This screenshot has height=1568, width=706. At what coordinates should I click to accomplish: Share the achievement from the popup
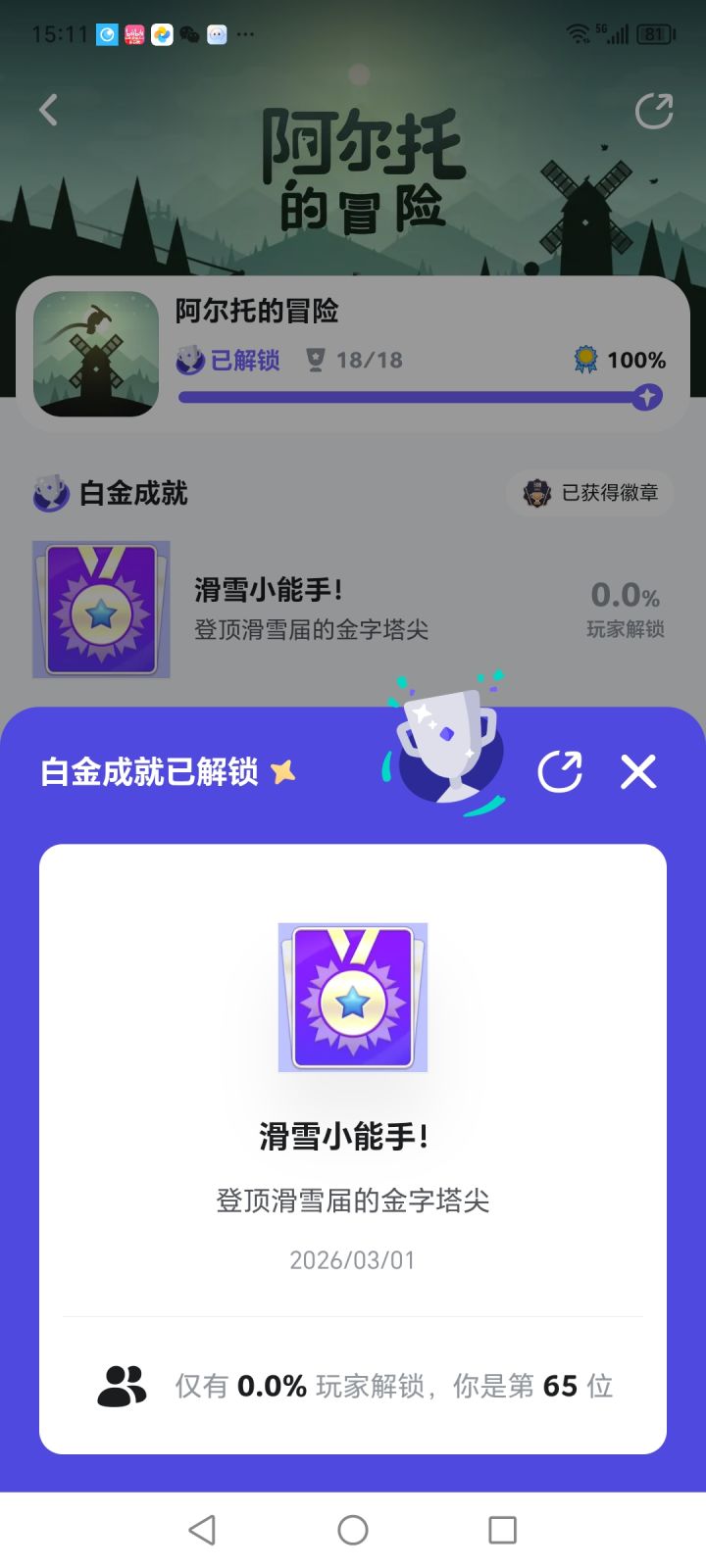tap(560, 772)
